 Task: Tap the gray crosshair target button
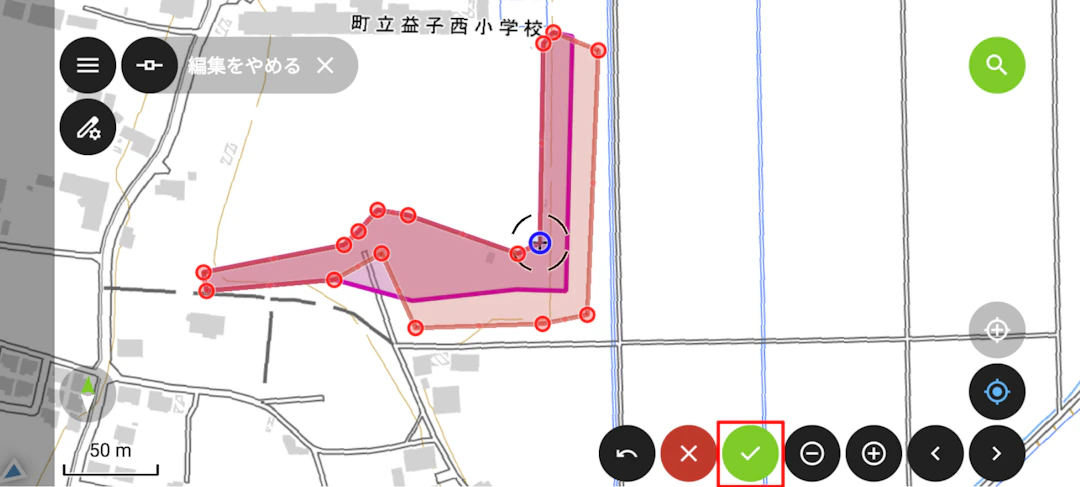(996, 329)
